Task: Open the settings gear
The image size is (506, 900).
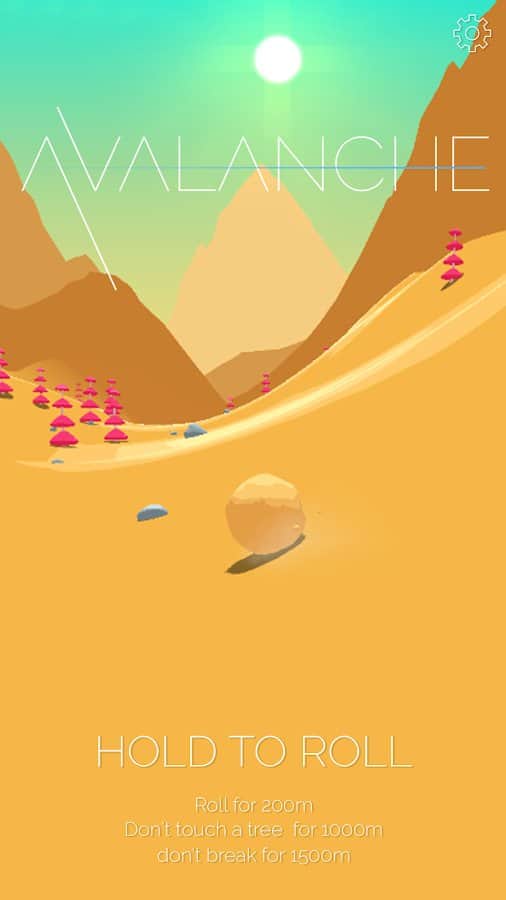Action: [472, 33]
